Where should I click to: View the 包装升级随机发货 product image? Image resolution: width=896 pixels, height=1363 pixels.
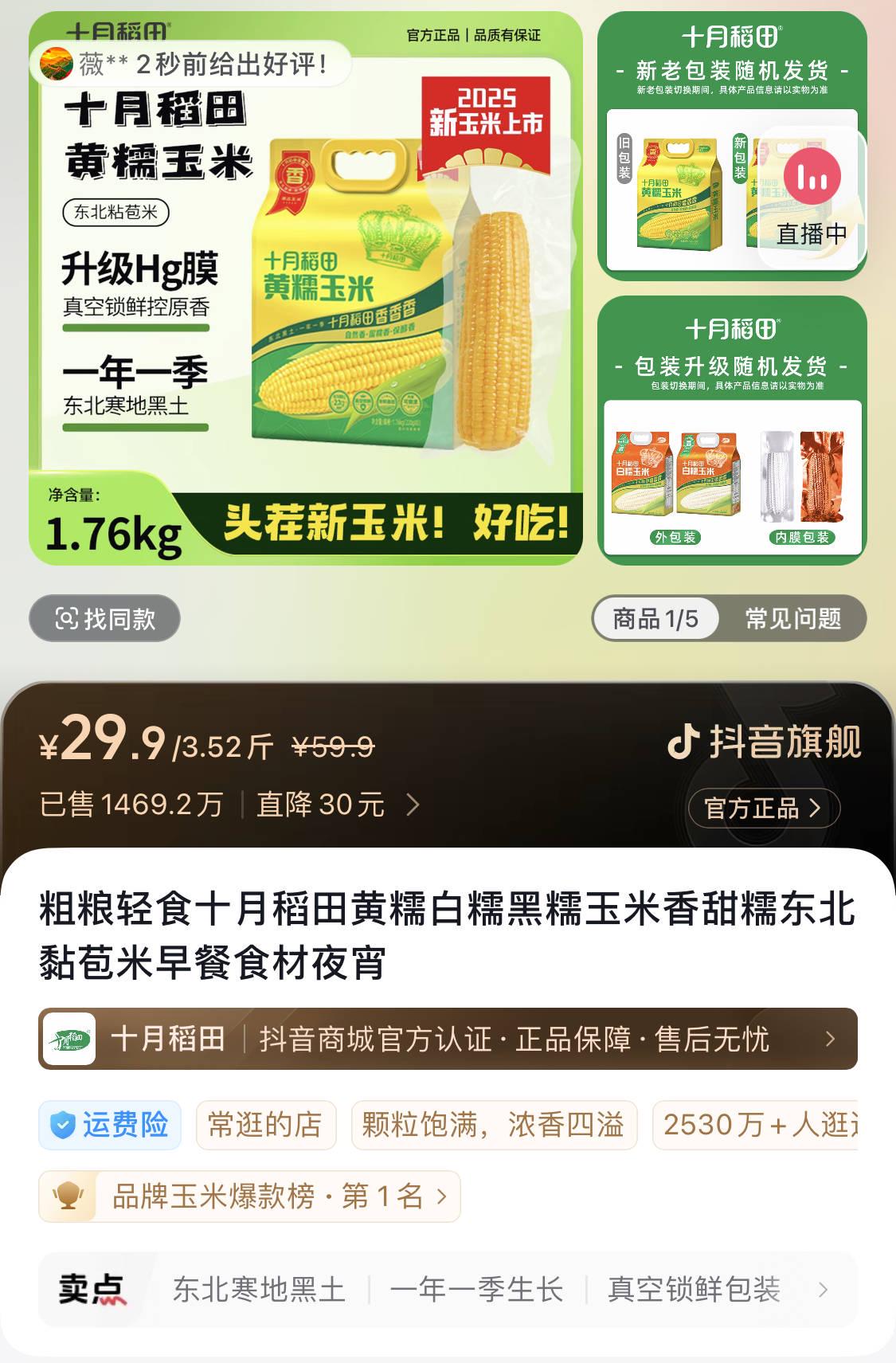pos(732,430)
